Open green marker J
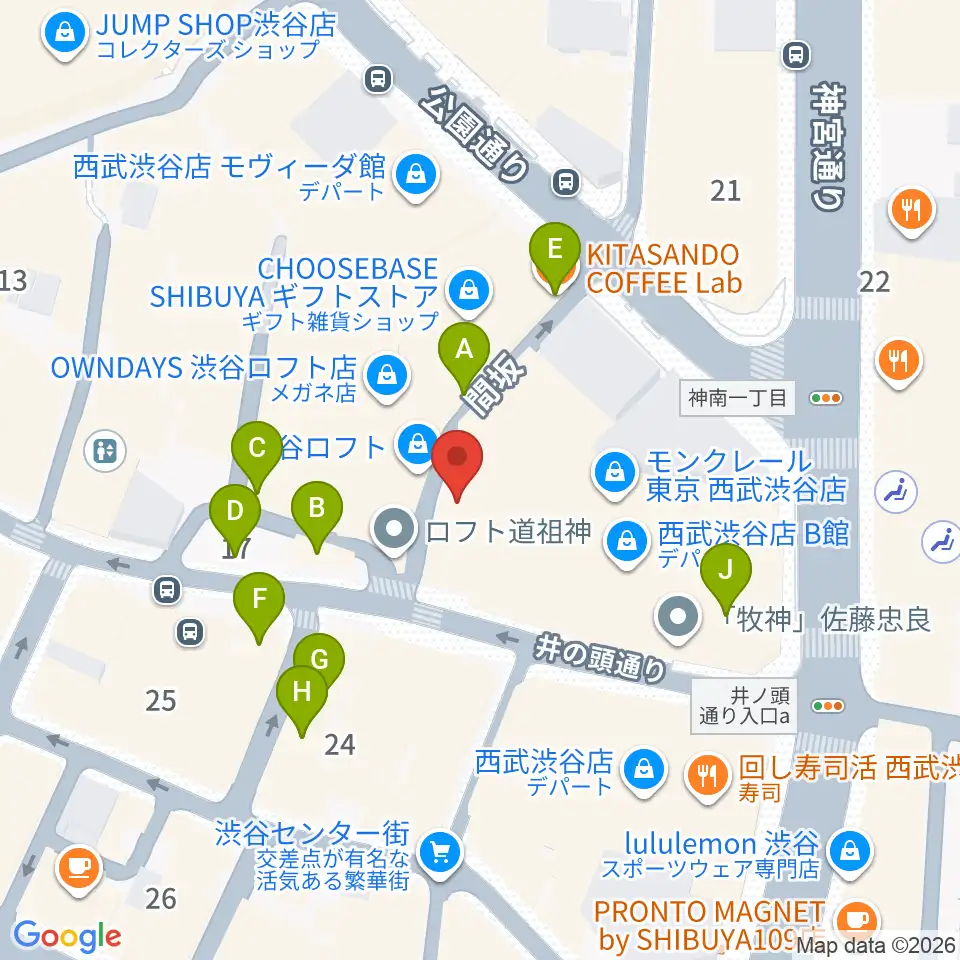Image resolution: width=960 pixels, height=960 pixels. tap(726, 578)
